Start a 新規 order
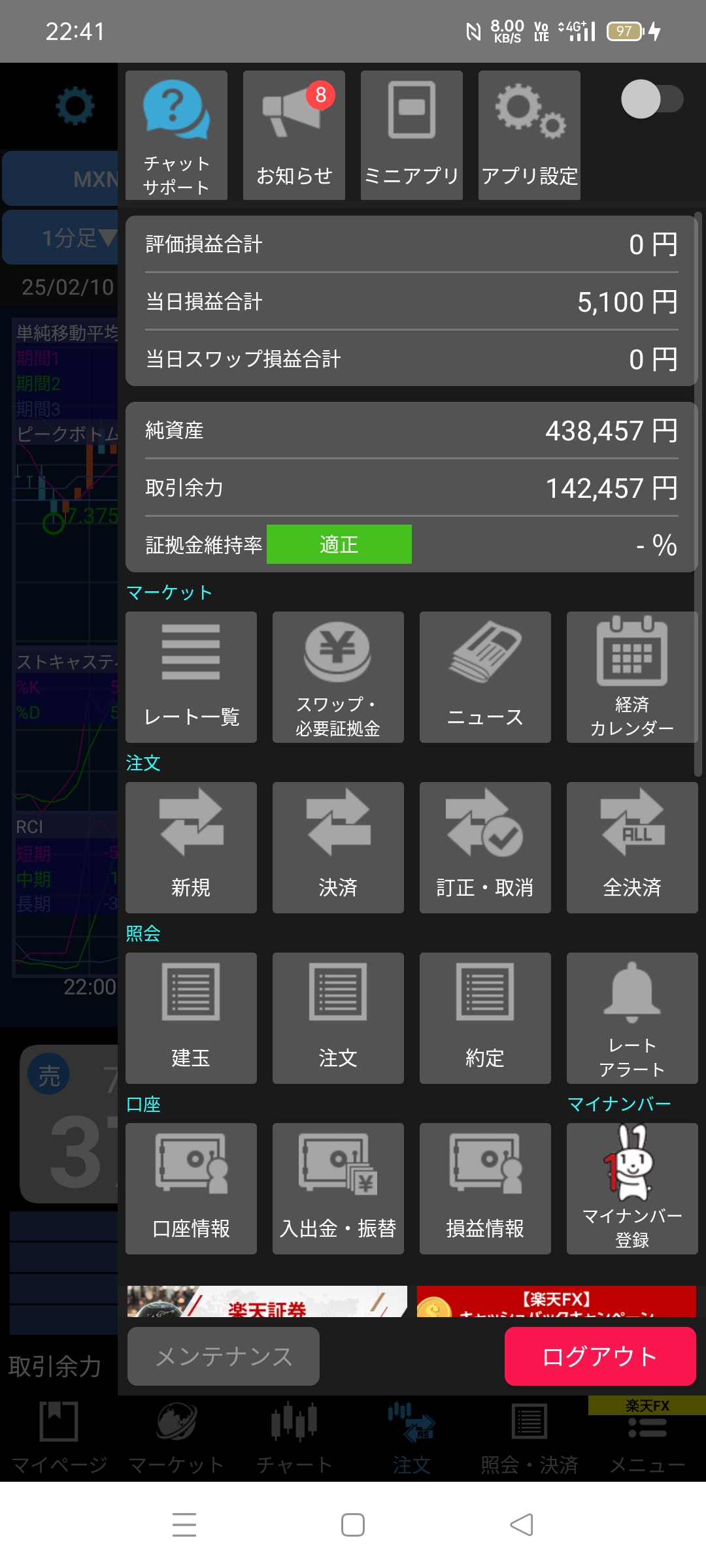This screenshot has width=706, height=1568. coord(191,847)
